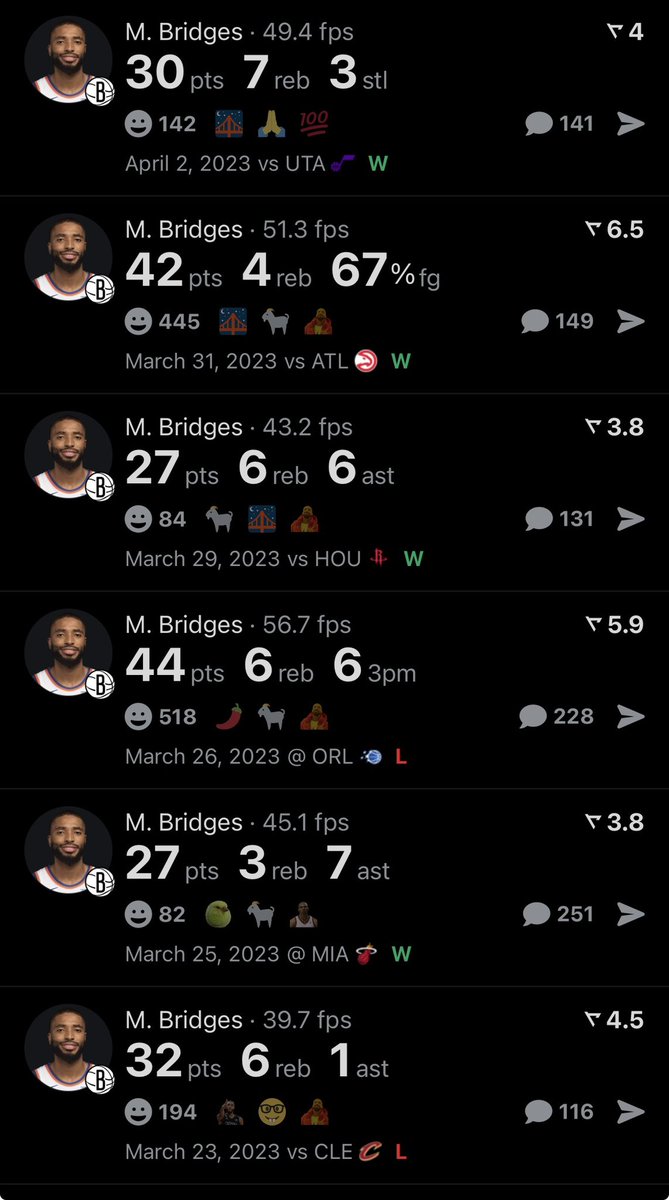Screen dimensions: 669x1200
Task: React to the 42 pts game vs ATL
Action: click(139, 321)
